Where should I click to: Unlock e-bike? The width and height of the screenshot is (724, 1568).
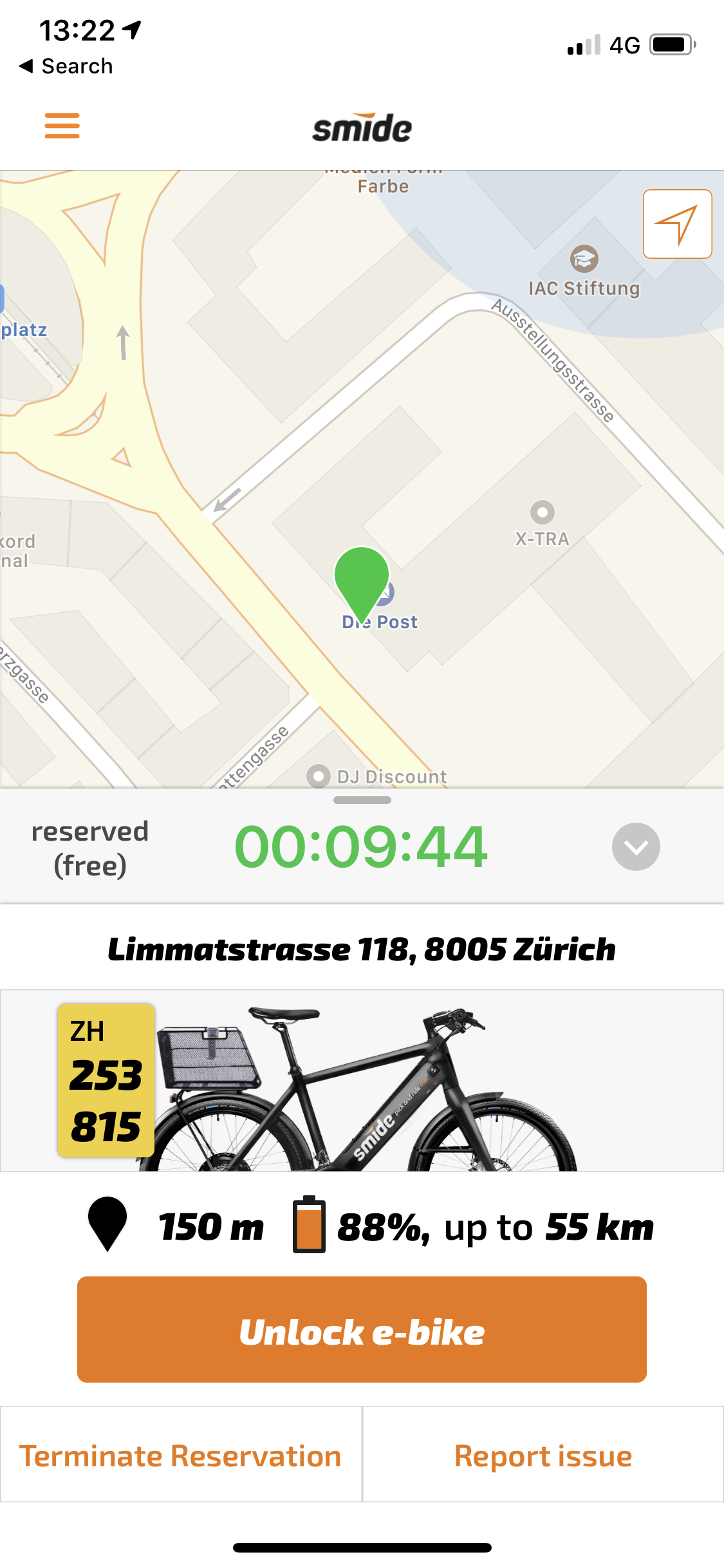[x=362, y=1329]
